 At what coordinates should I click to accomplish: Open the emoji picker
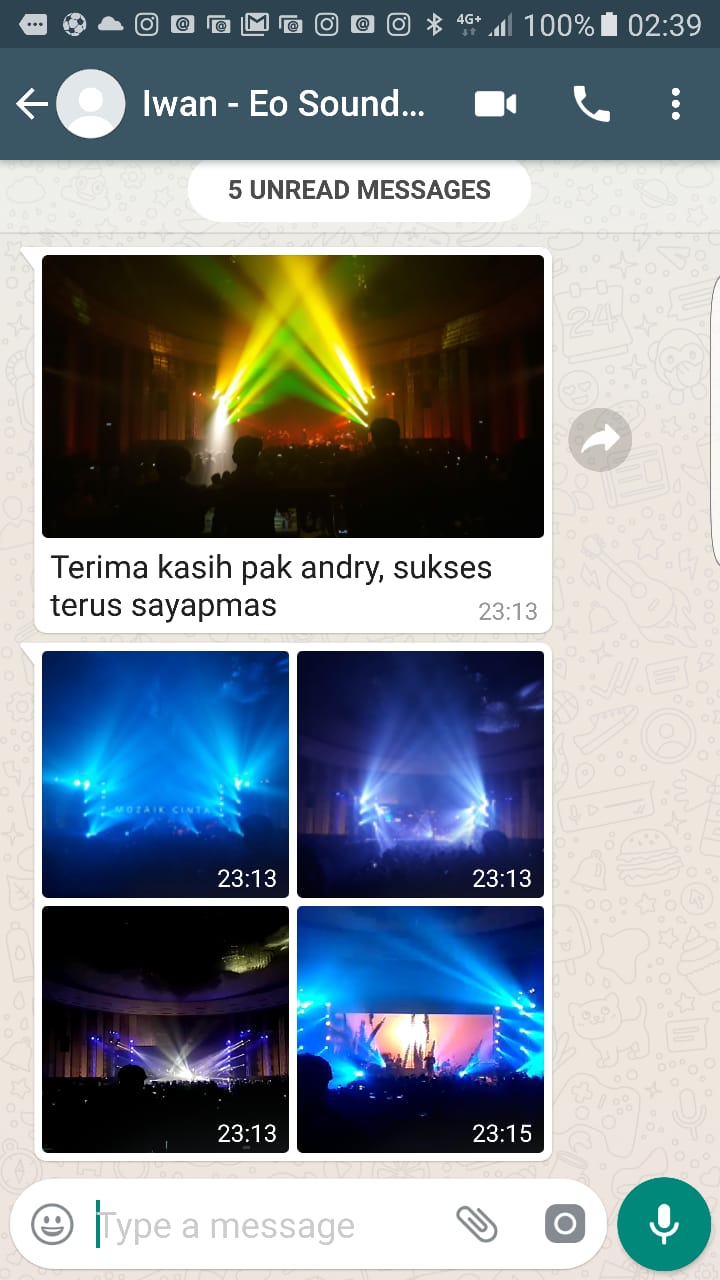pyautogui.click(x=52, y=1224)
